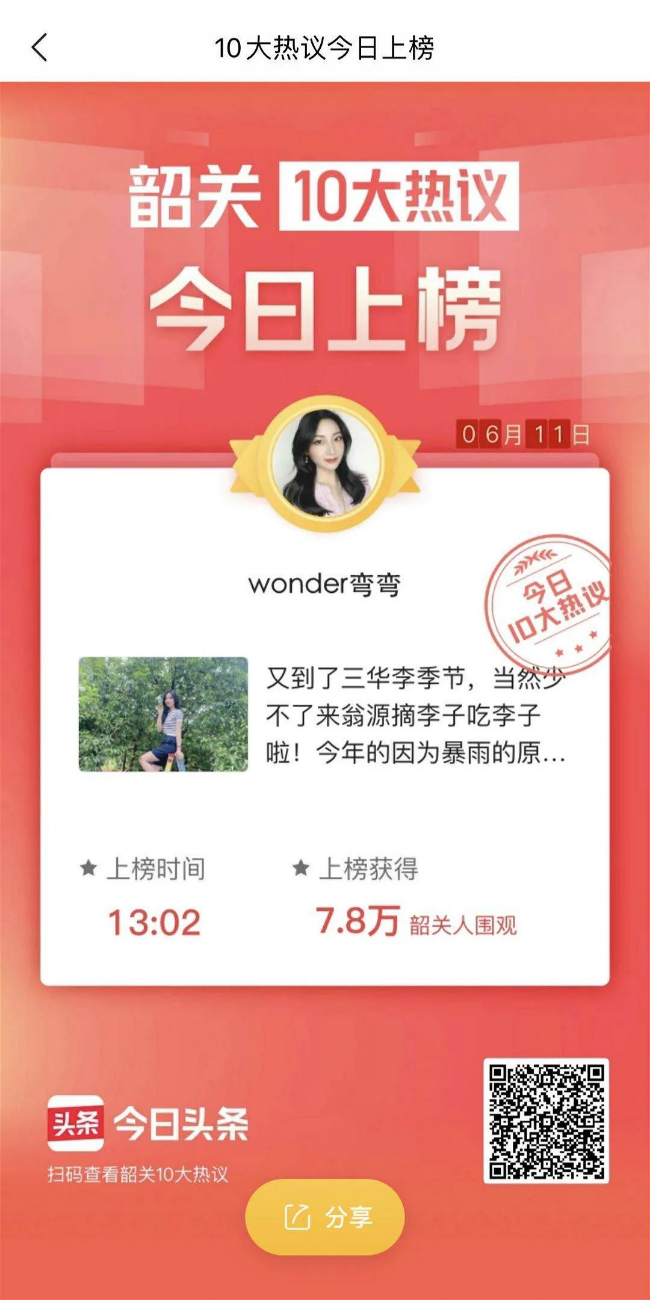Tap the yellow 分享 share button
Viewport: 650px width, 1300px height.
(325, 1217)
